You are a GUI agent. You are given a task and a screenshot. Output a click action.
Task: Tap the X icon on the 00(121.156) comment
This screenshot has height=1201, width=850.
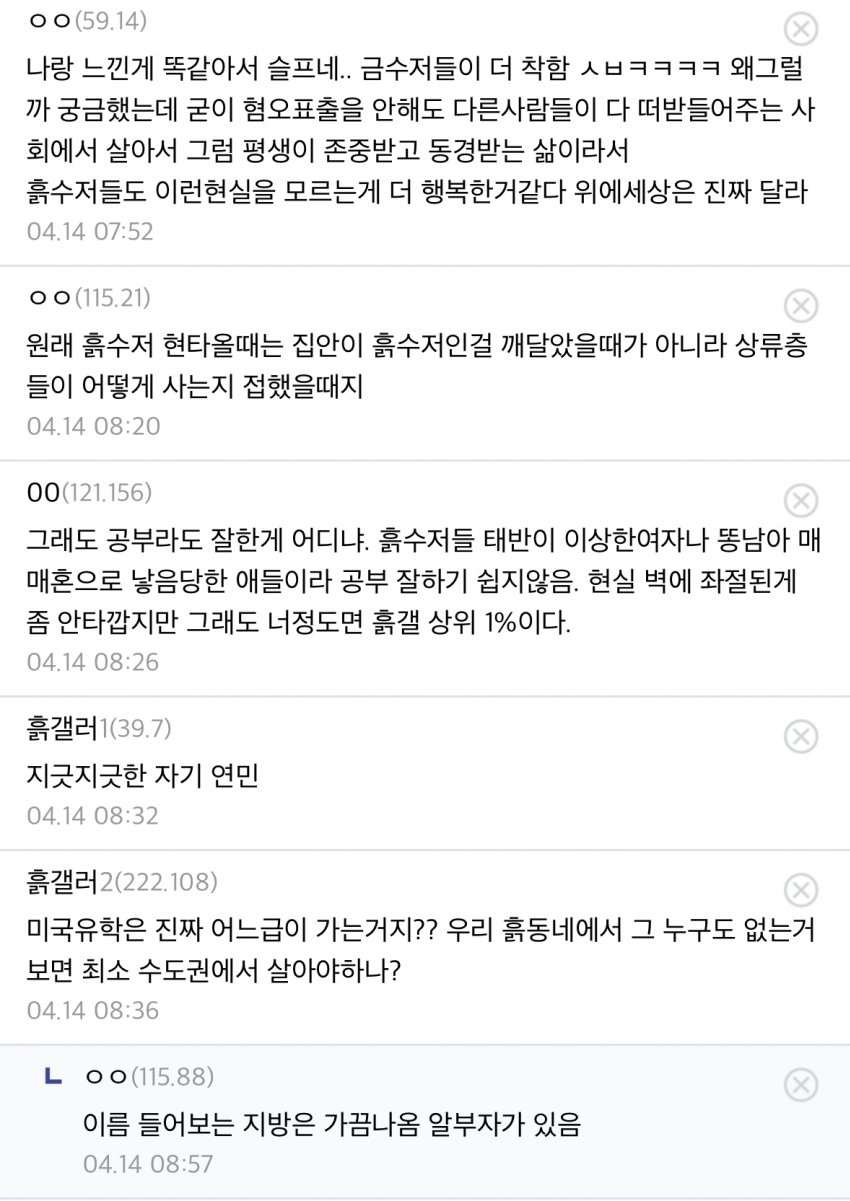[799, 500]
